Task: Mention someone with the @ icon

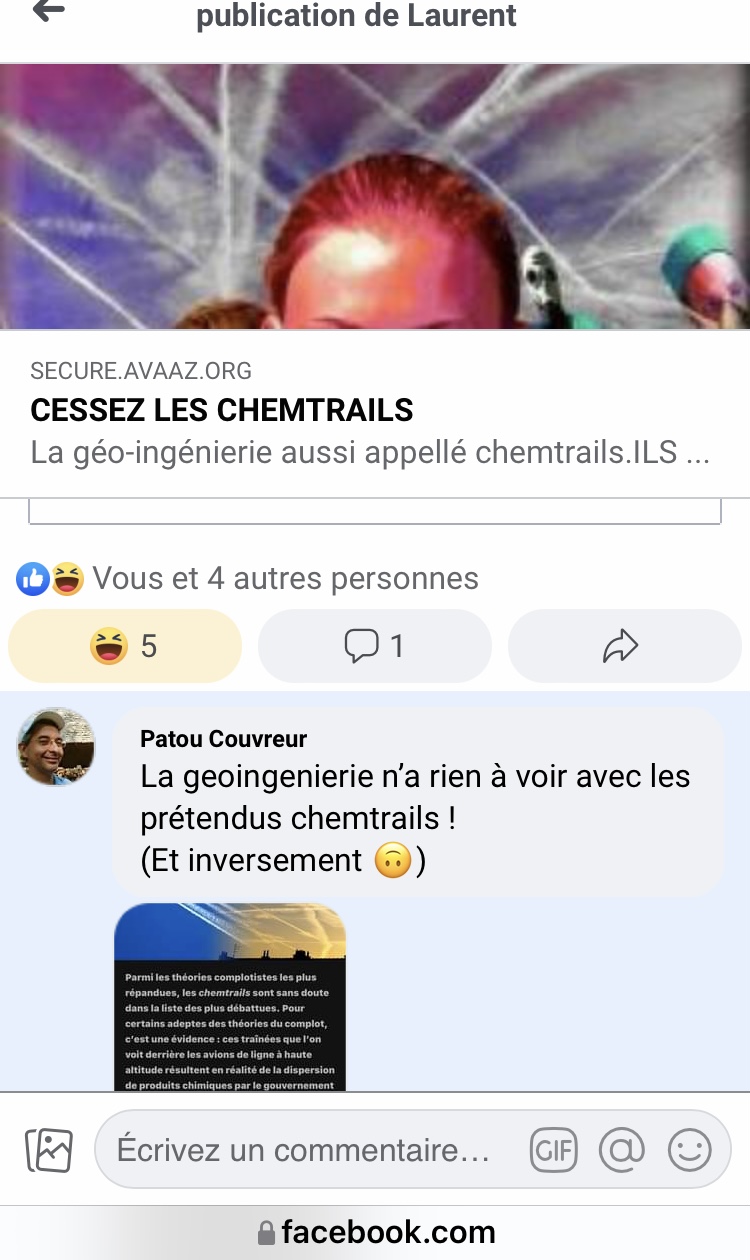Action: 622,1150
